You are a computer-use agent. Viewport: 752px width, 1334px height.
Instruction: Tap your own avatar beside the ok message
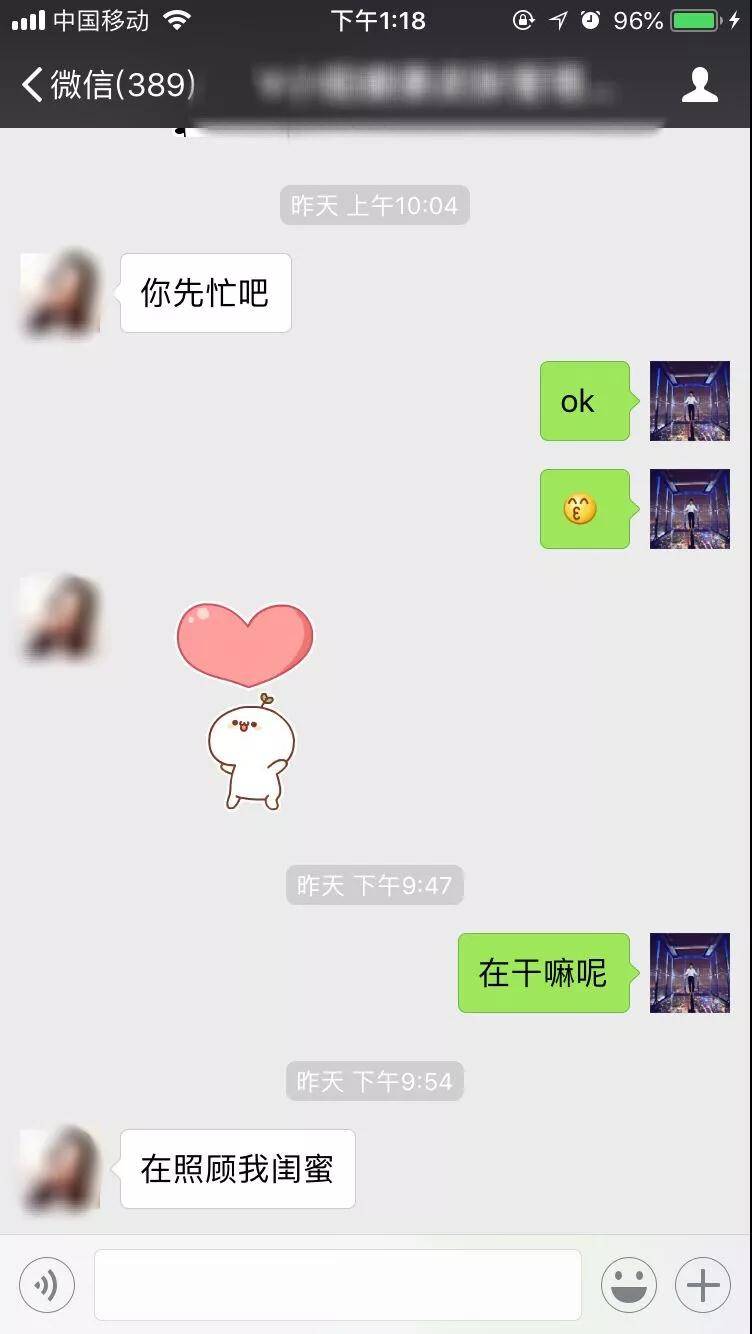click(x=689, y=401)
